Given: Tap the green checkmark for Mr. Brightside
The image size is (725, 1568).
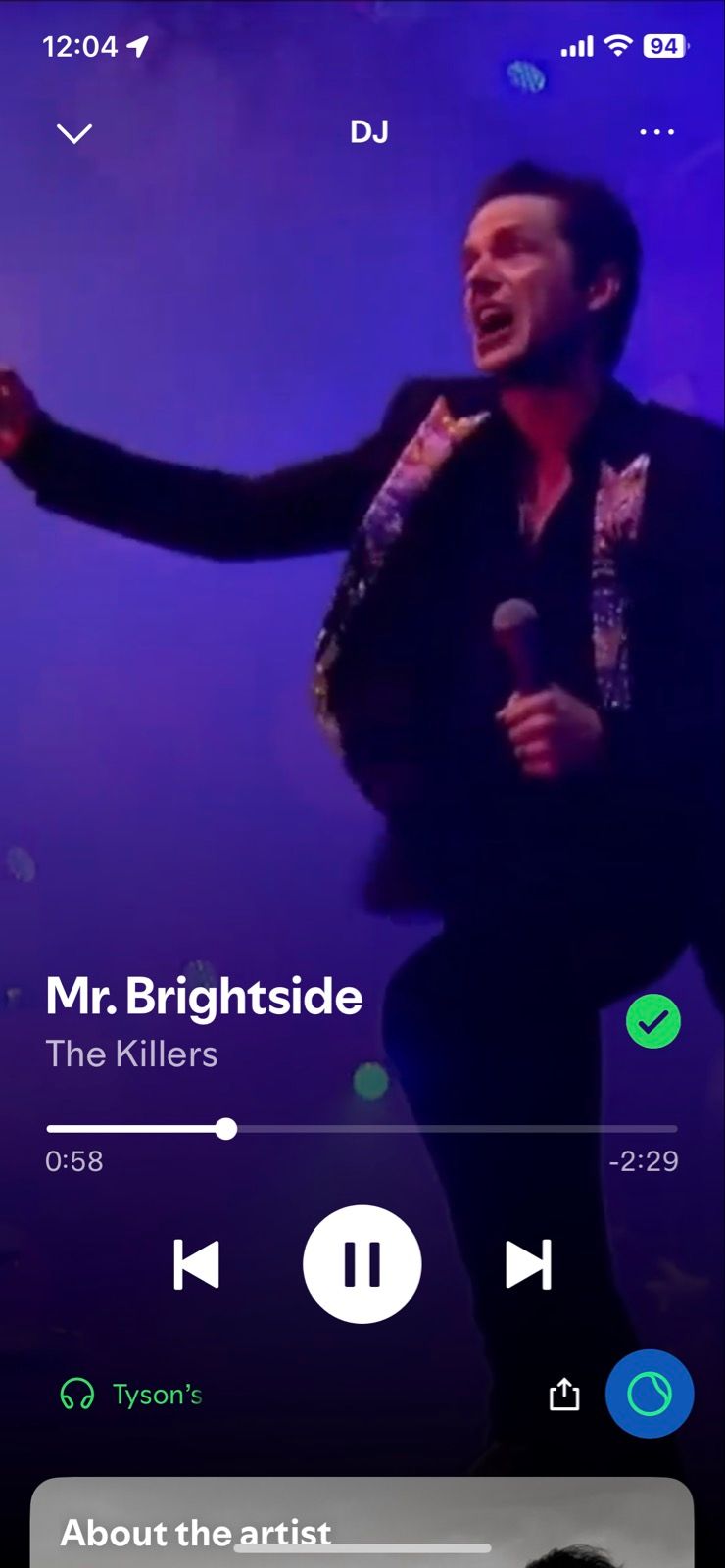Looking at the screenshot, I should [x=652, y=1021].
